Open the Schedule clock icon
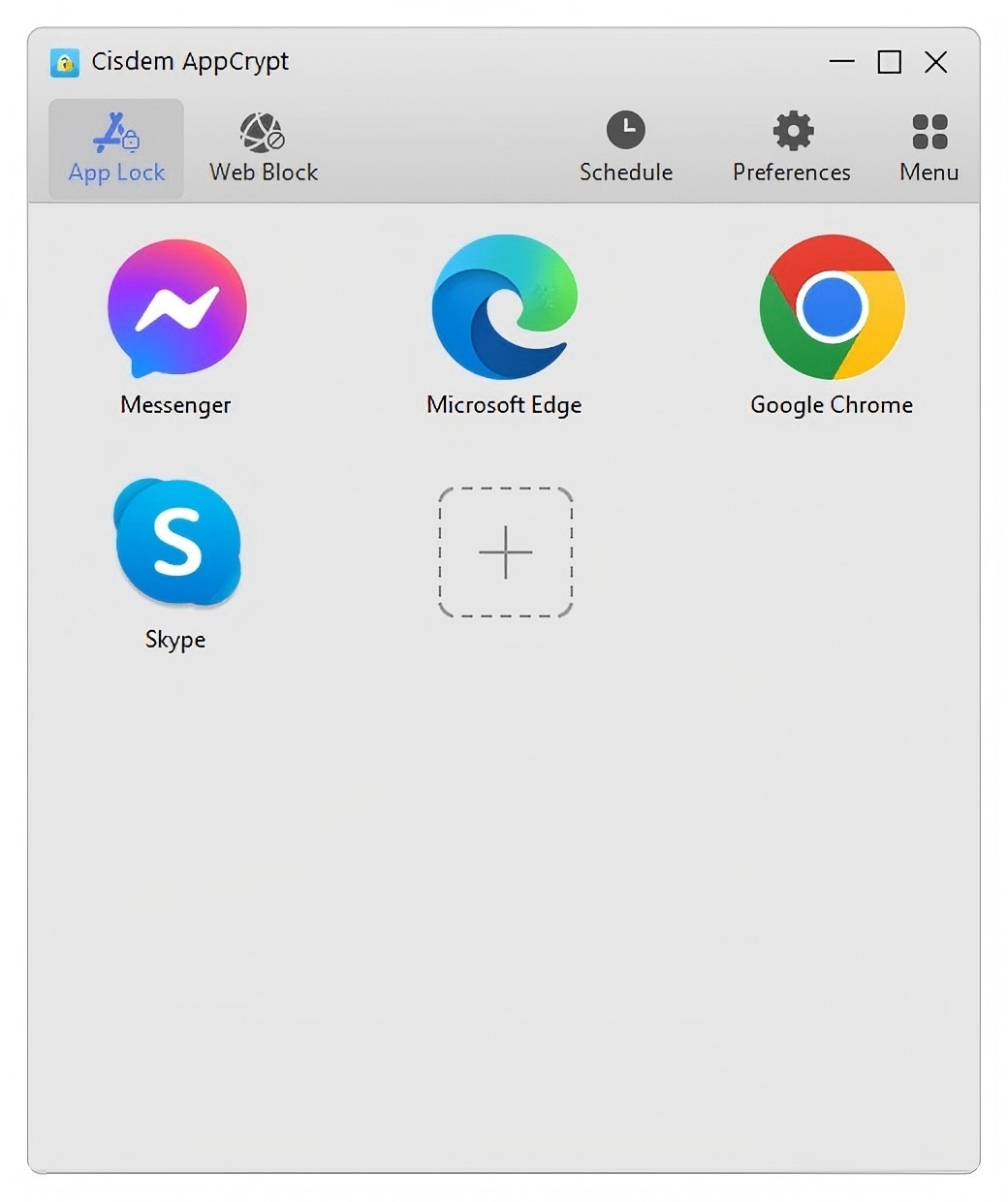This screenshot has width=1008, height=1202. coord(625,129)
